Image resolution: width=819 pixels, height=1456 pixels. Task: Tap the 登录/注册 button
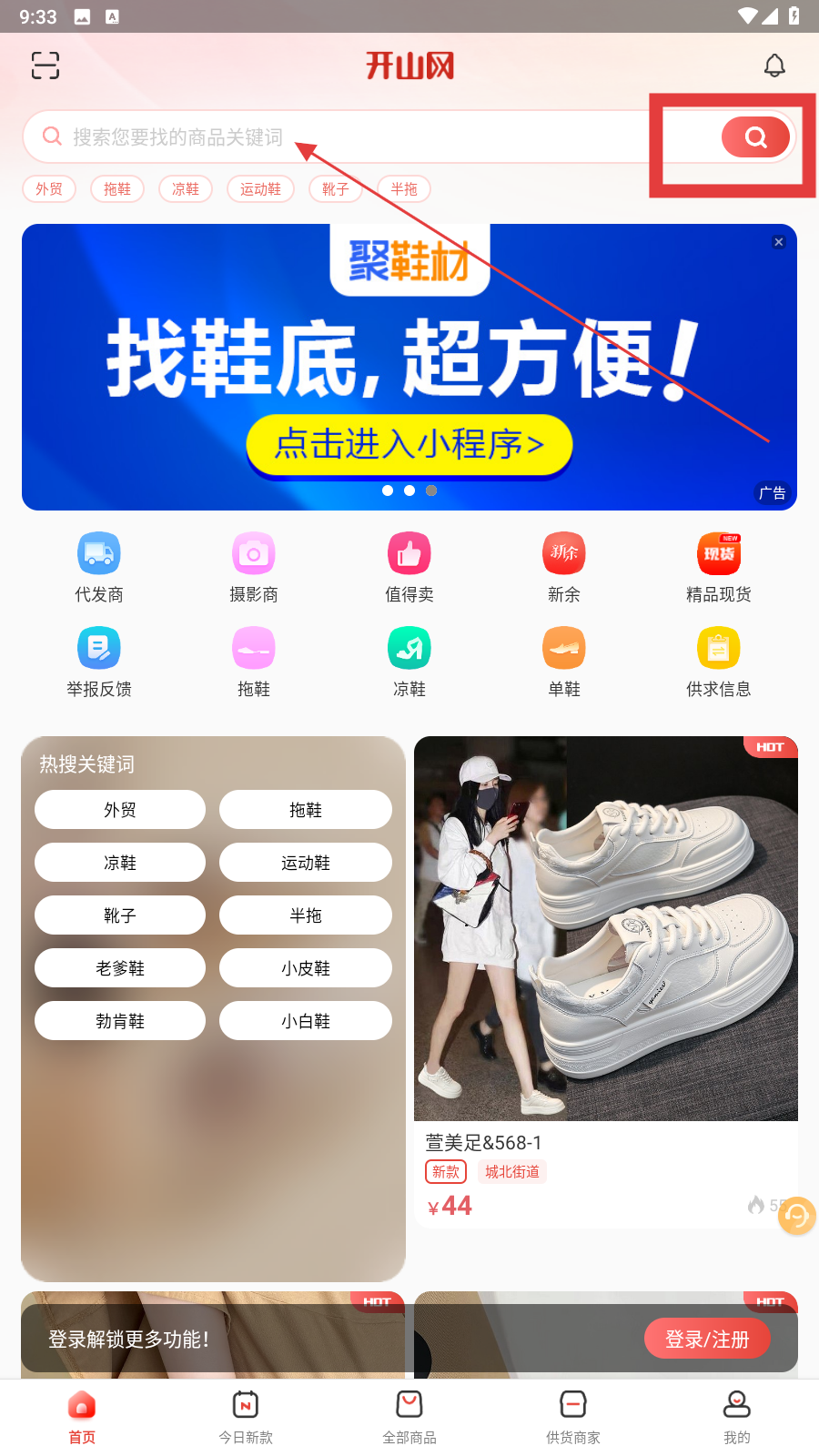click(x=707, y=1340)
